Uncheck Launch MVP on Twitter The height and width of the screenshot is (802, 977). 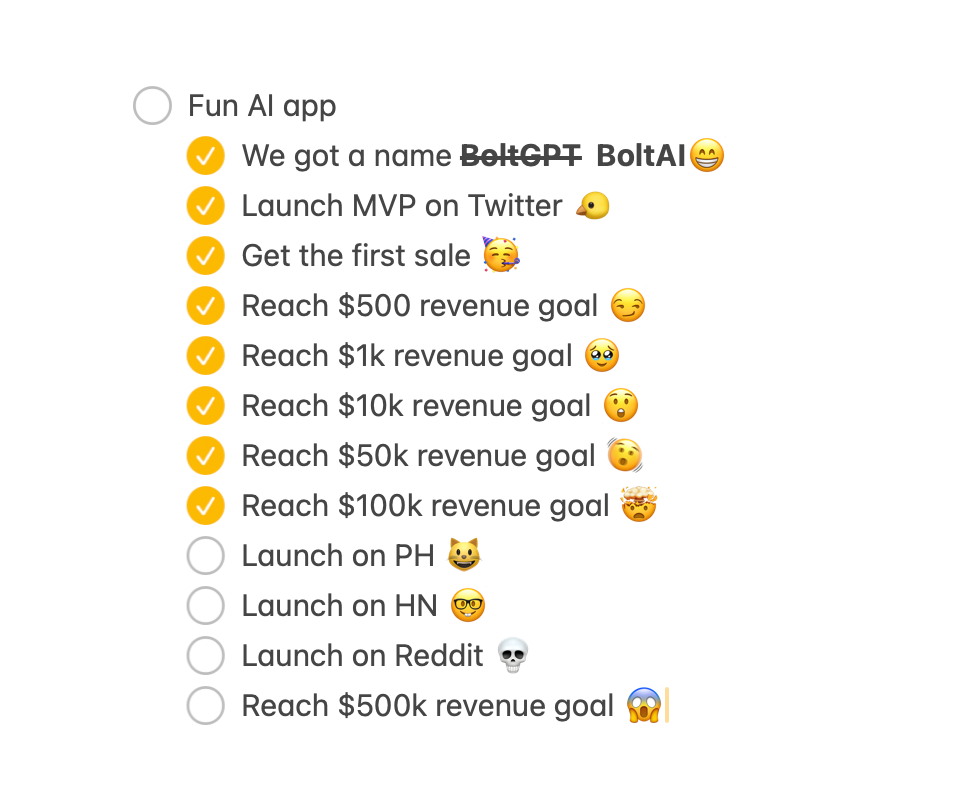point(205,206)
